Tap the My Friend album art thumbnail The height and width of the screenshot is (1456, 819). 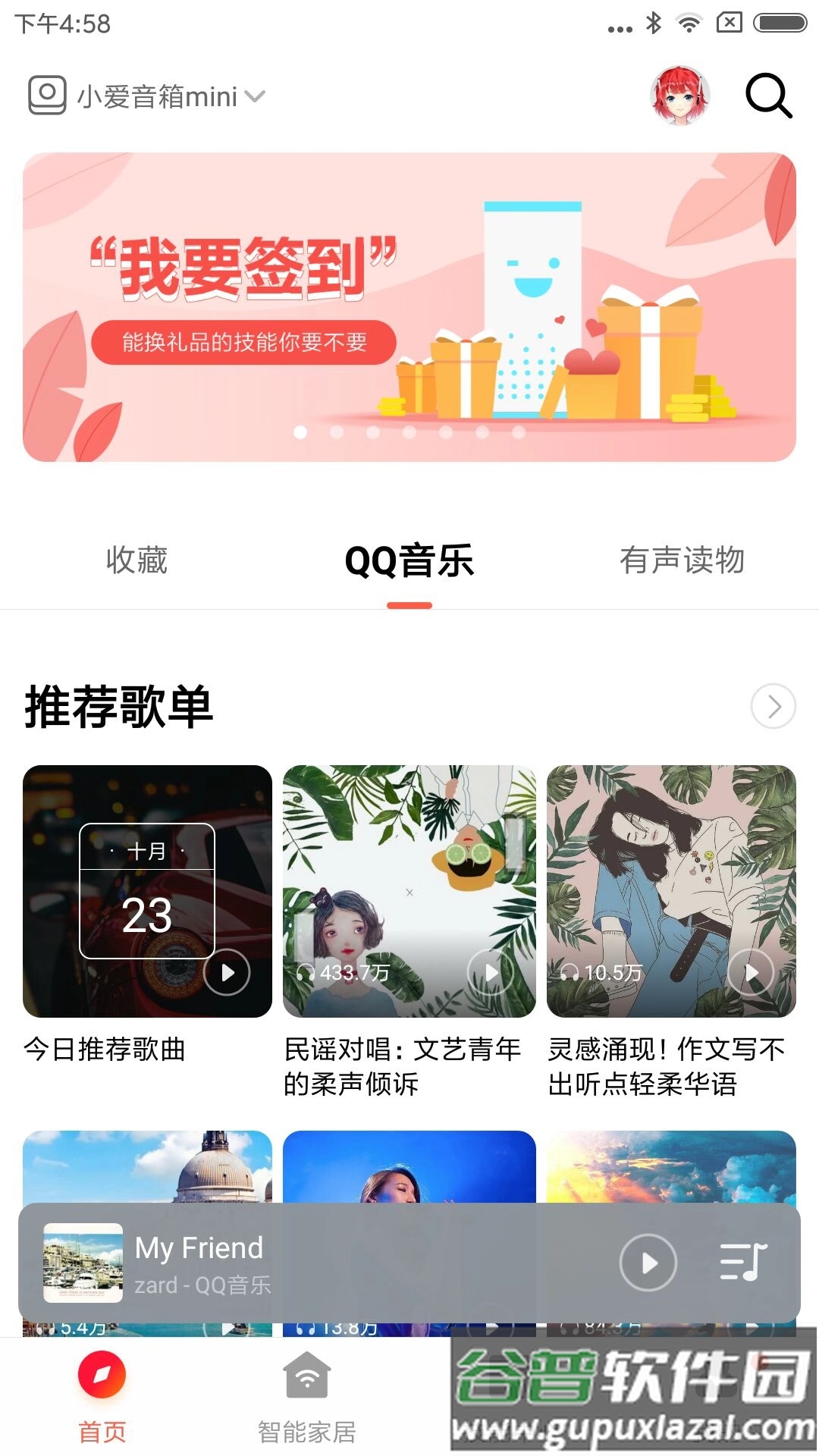pyautogui.click(x=83, y=1263)
